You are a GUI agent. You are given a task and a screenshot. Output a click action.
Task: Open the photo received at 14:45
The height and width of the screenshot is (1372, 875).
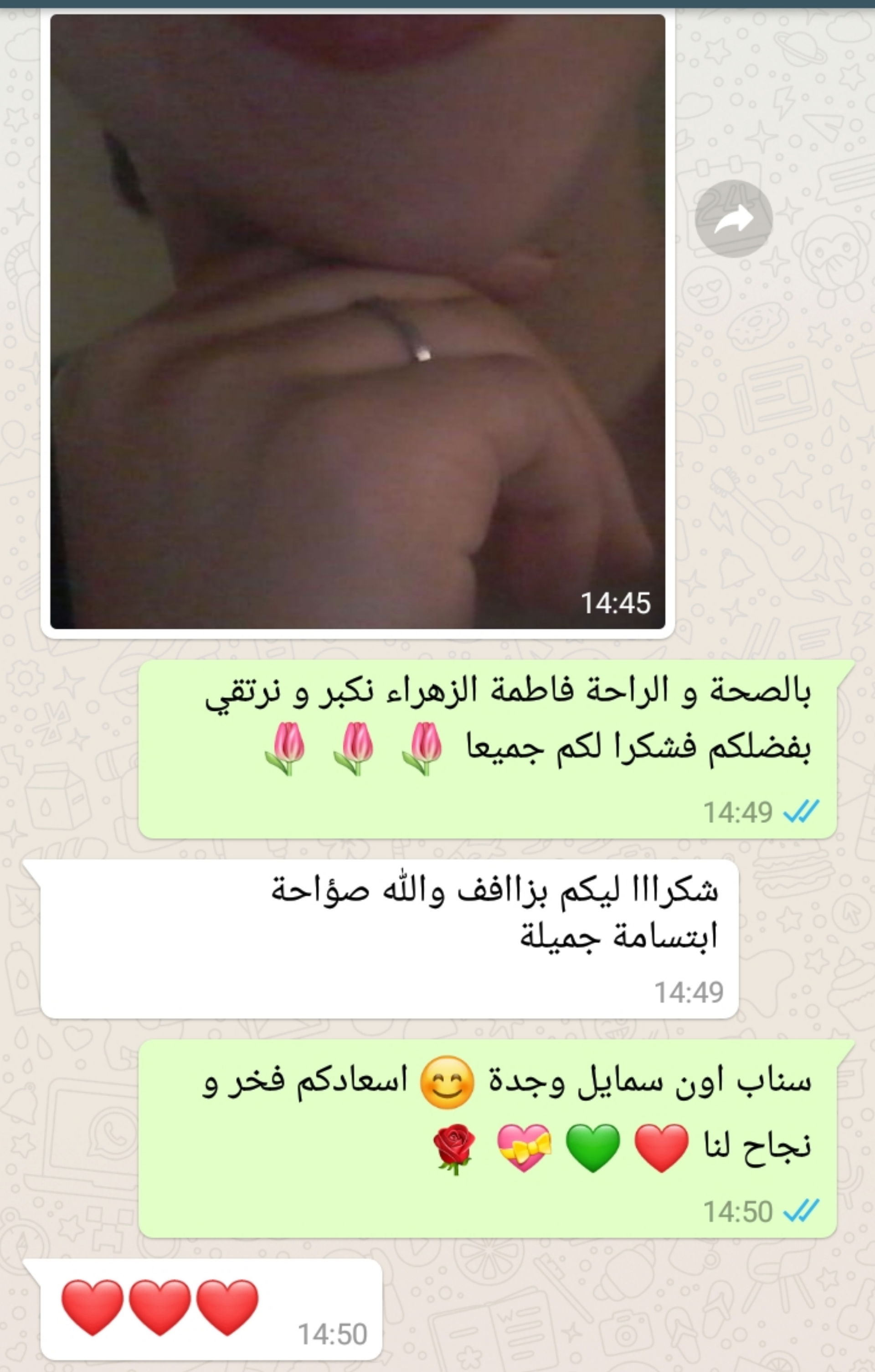357,322
